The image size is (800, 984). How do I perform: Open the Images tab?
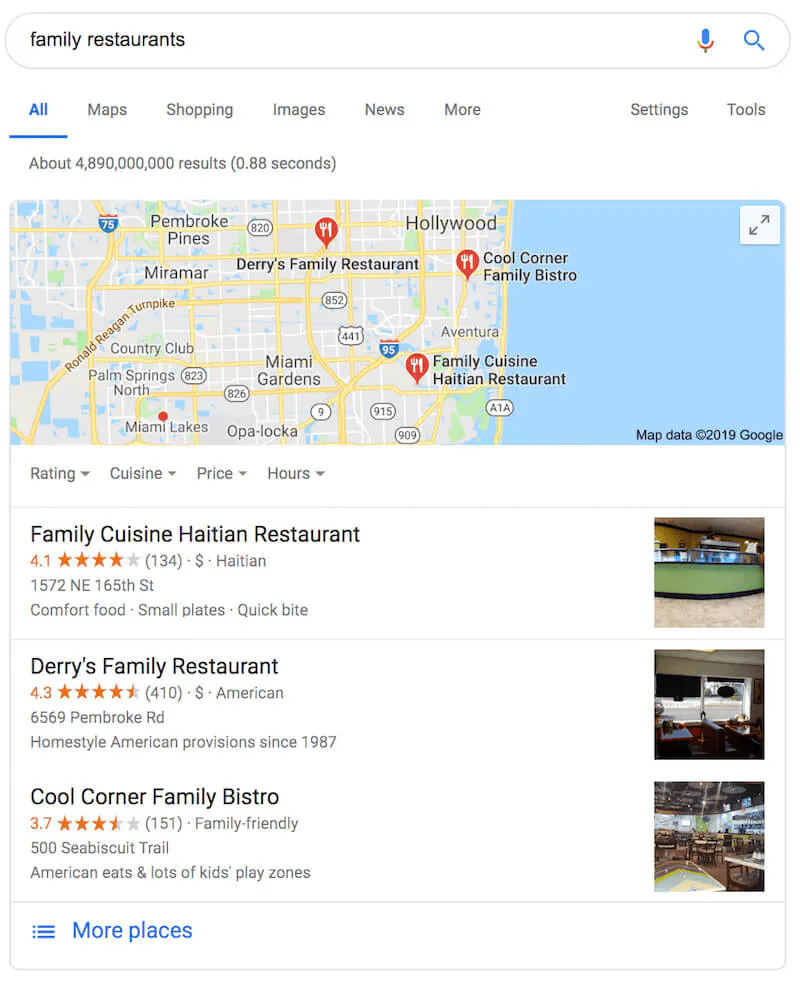point(299,110)
